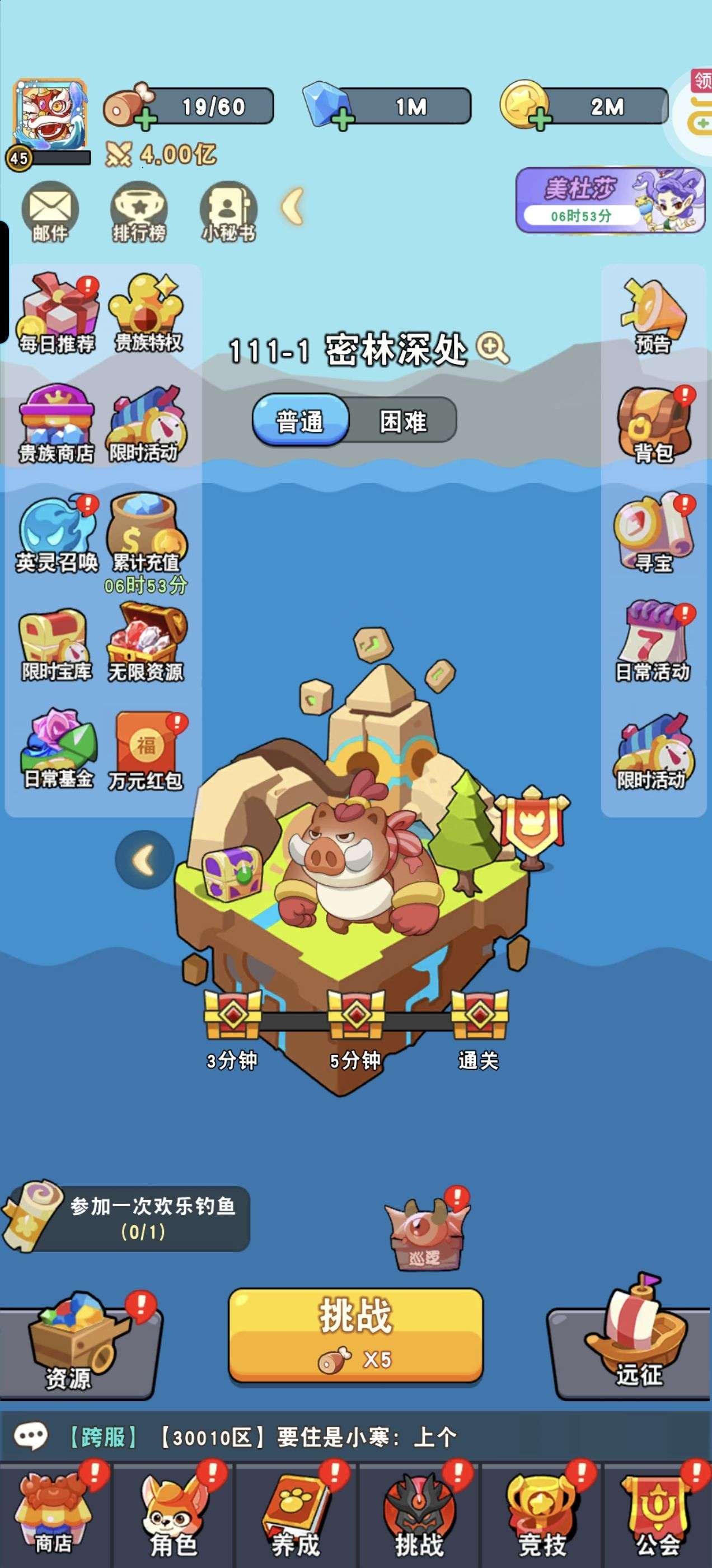
Task: Open the 小秘书 assistant
Action: pos(228,212)
